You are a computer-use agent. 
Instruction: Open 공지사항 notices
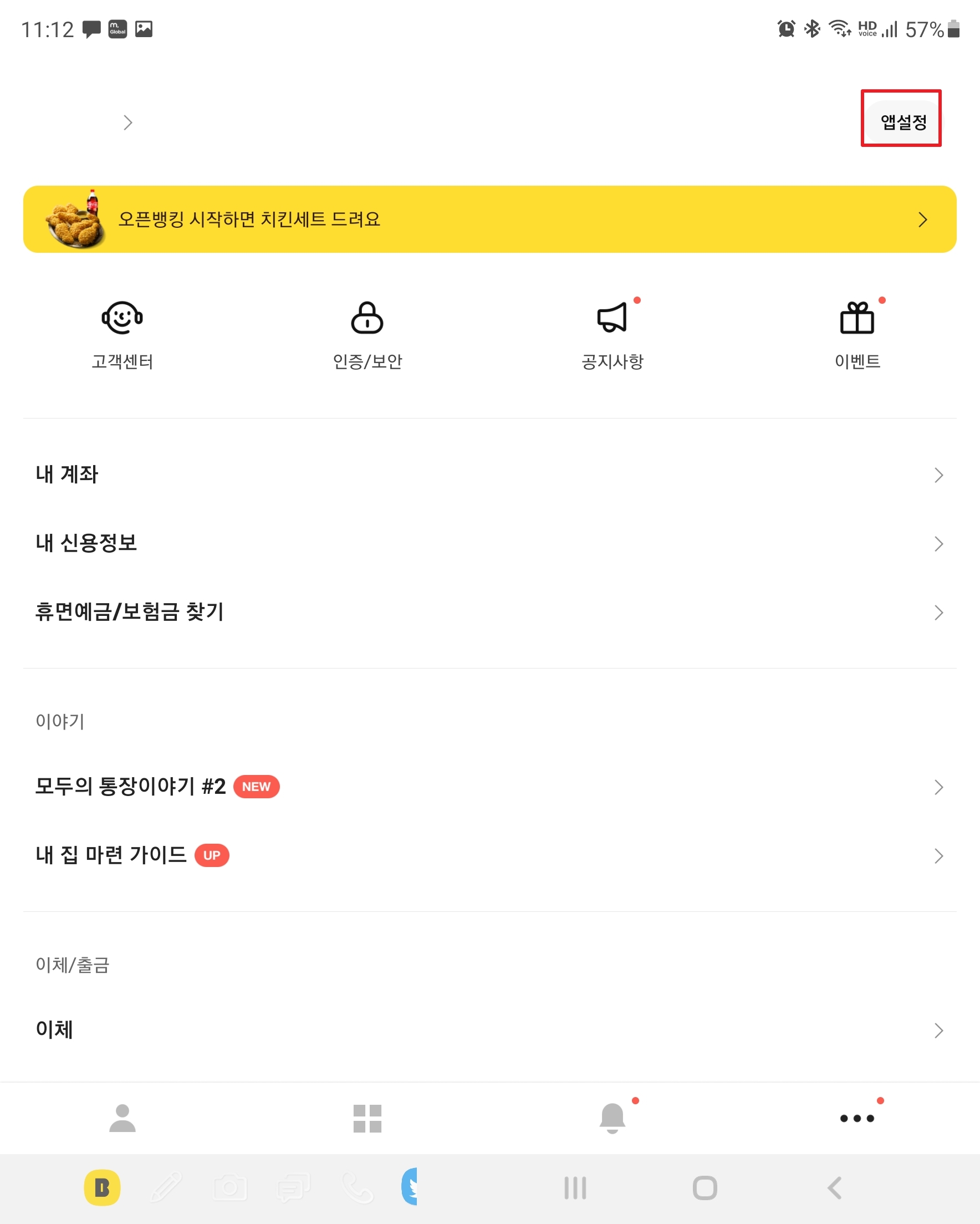[x=612, y=335]
